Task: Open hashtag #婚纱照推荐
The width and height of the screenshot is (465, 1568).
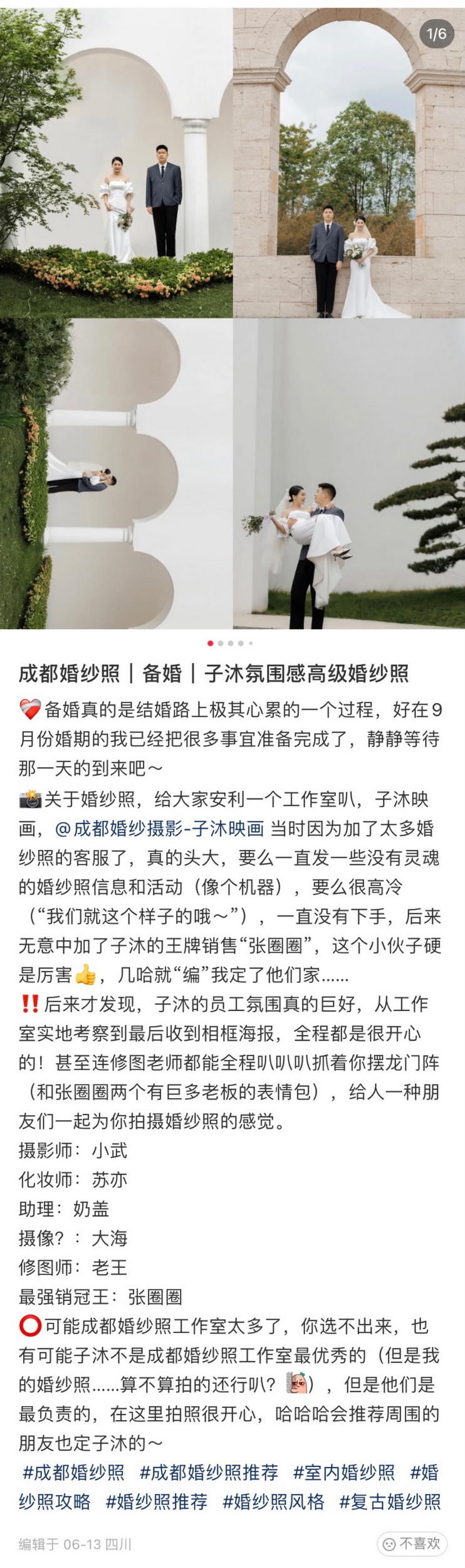Action: click(x=157, y=1502)
